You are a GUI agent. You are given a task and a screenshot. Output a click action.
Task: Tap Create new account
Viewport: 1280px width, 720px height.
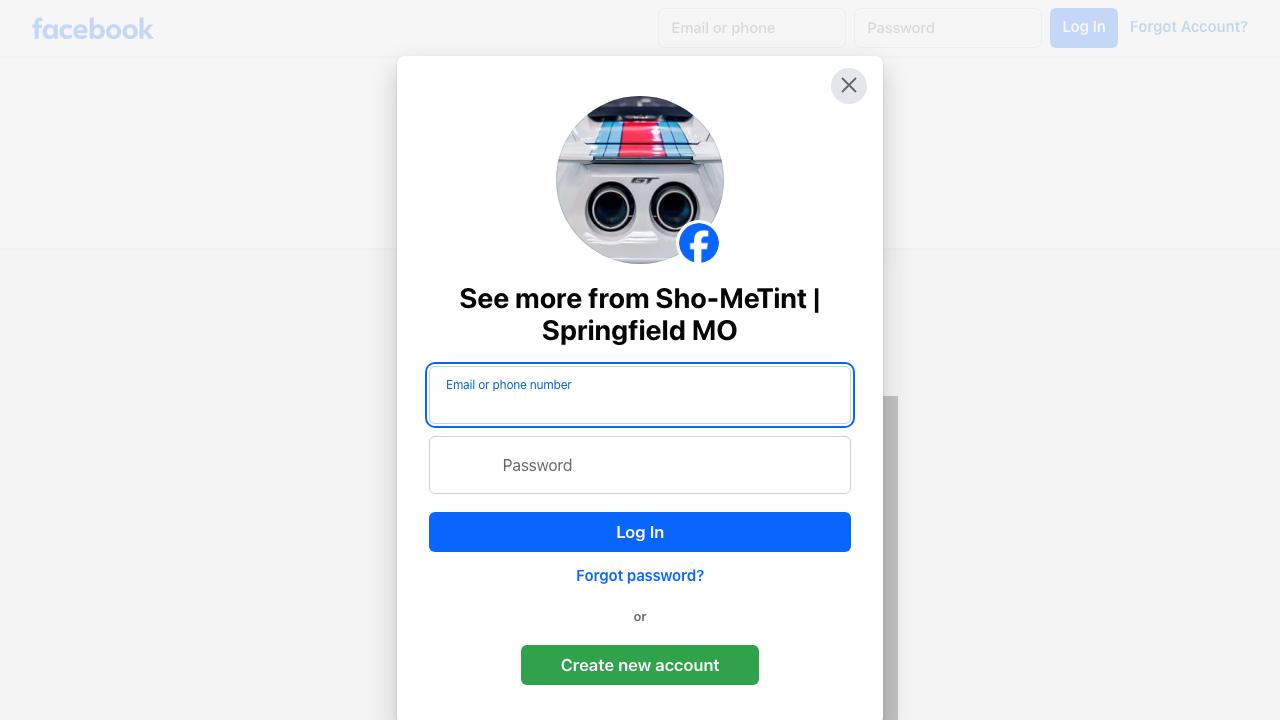click(x=640, y=665)
